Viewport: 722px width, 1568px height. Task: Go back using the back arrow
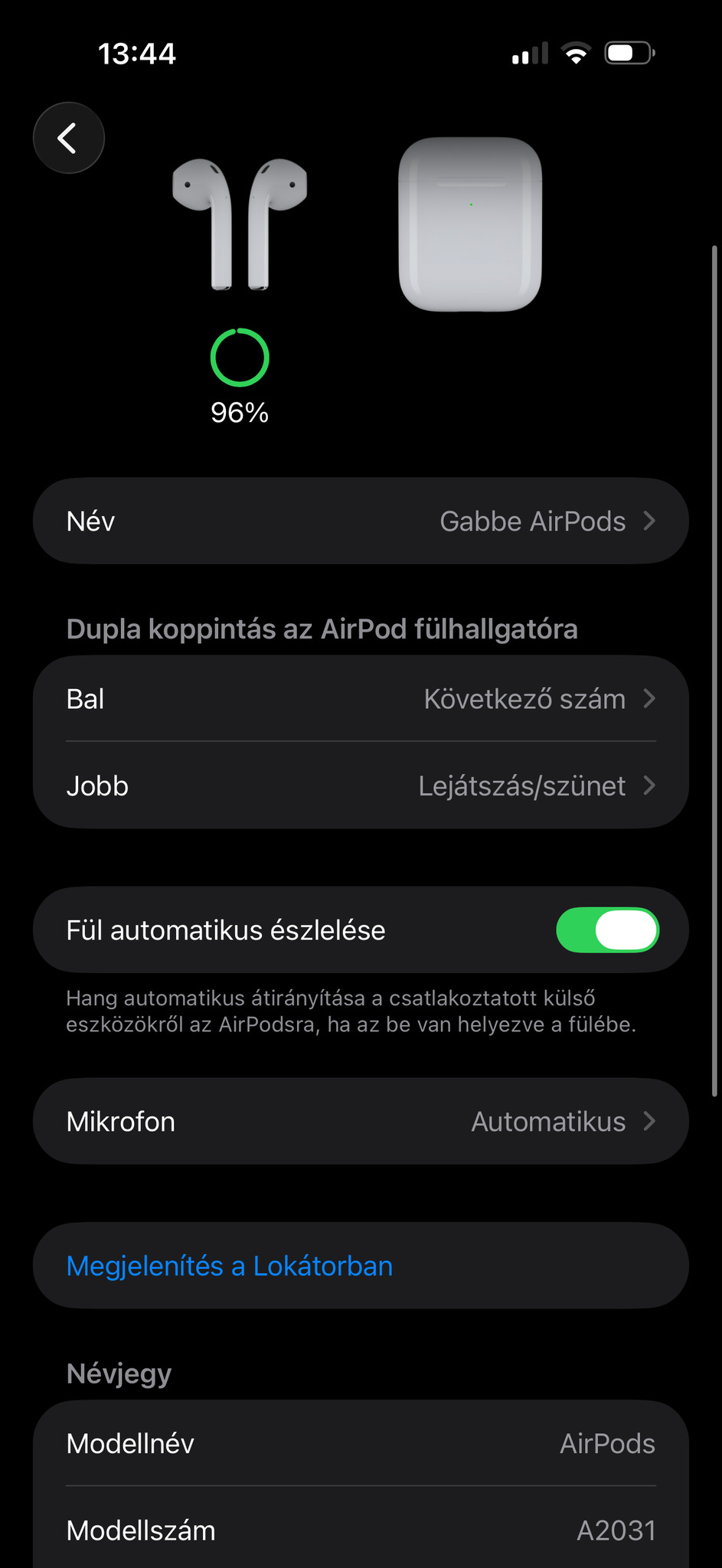[x=68, y=138]
